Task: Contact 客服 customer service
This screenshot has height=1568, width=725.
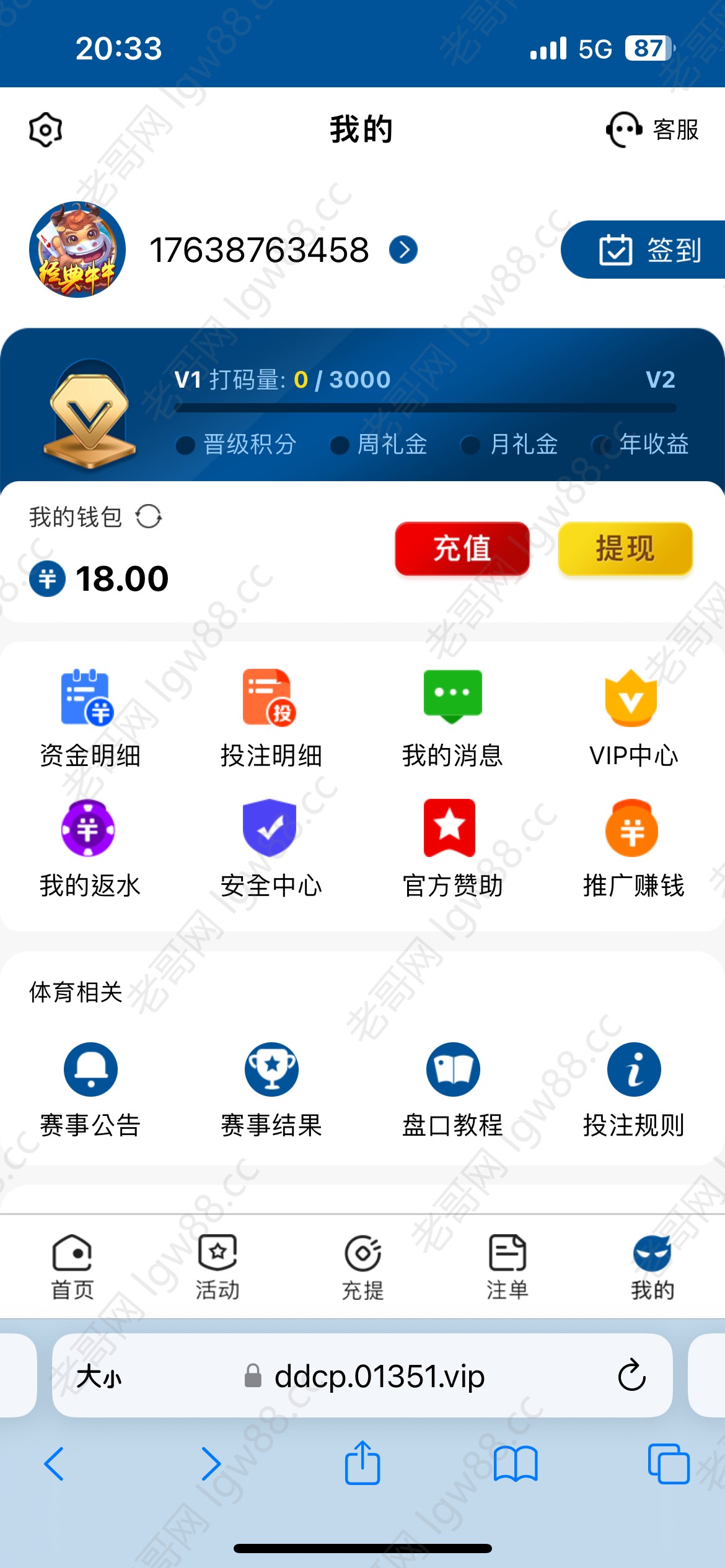Action: (652, 129)
